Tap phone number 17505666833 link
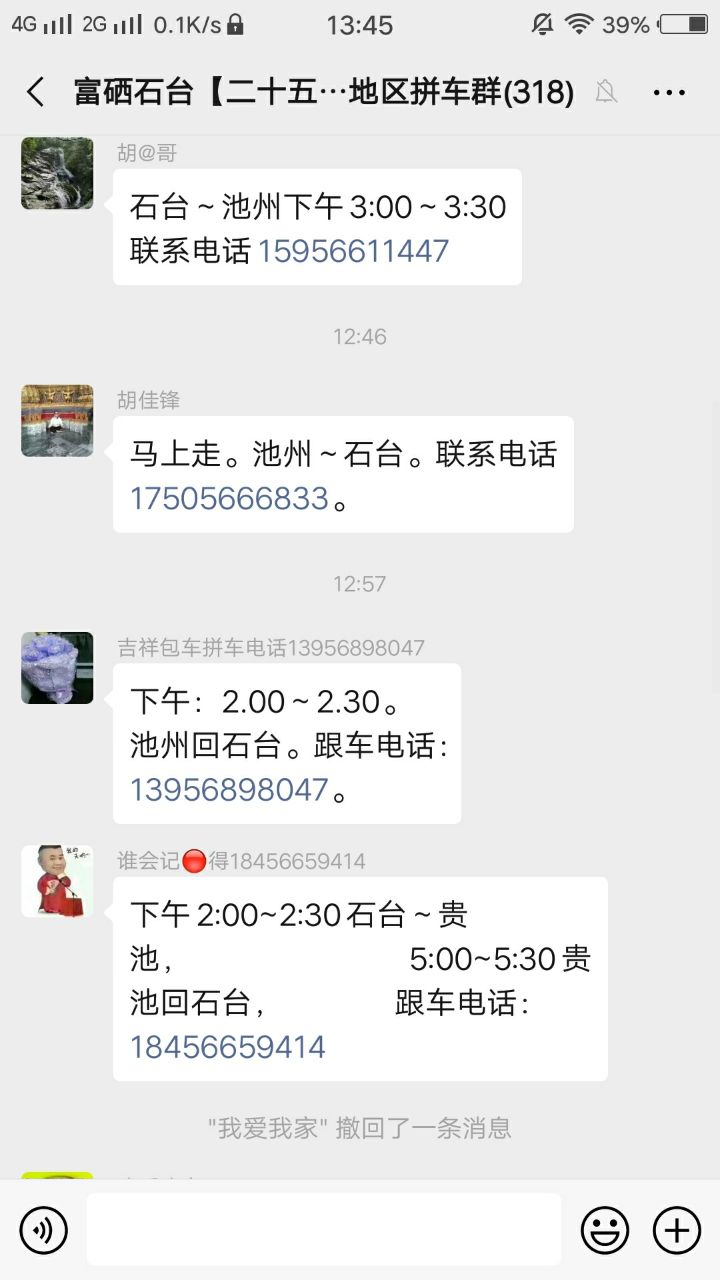 click(229, 498)
